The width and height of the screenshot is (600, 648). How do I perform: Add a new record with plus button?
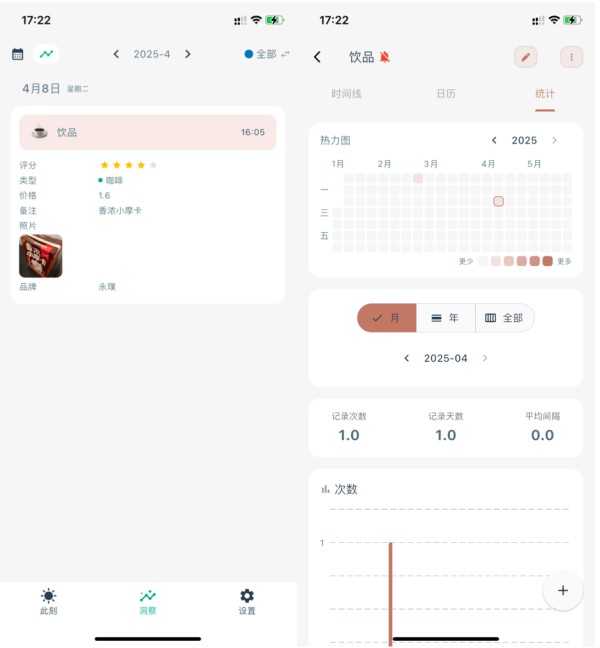click(562, 591)
